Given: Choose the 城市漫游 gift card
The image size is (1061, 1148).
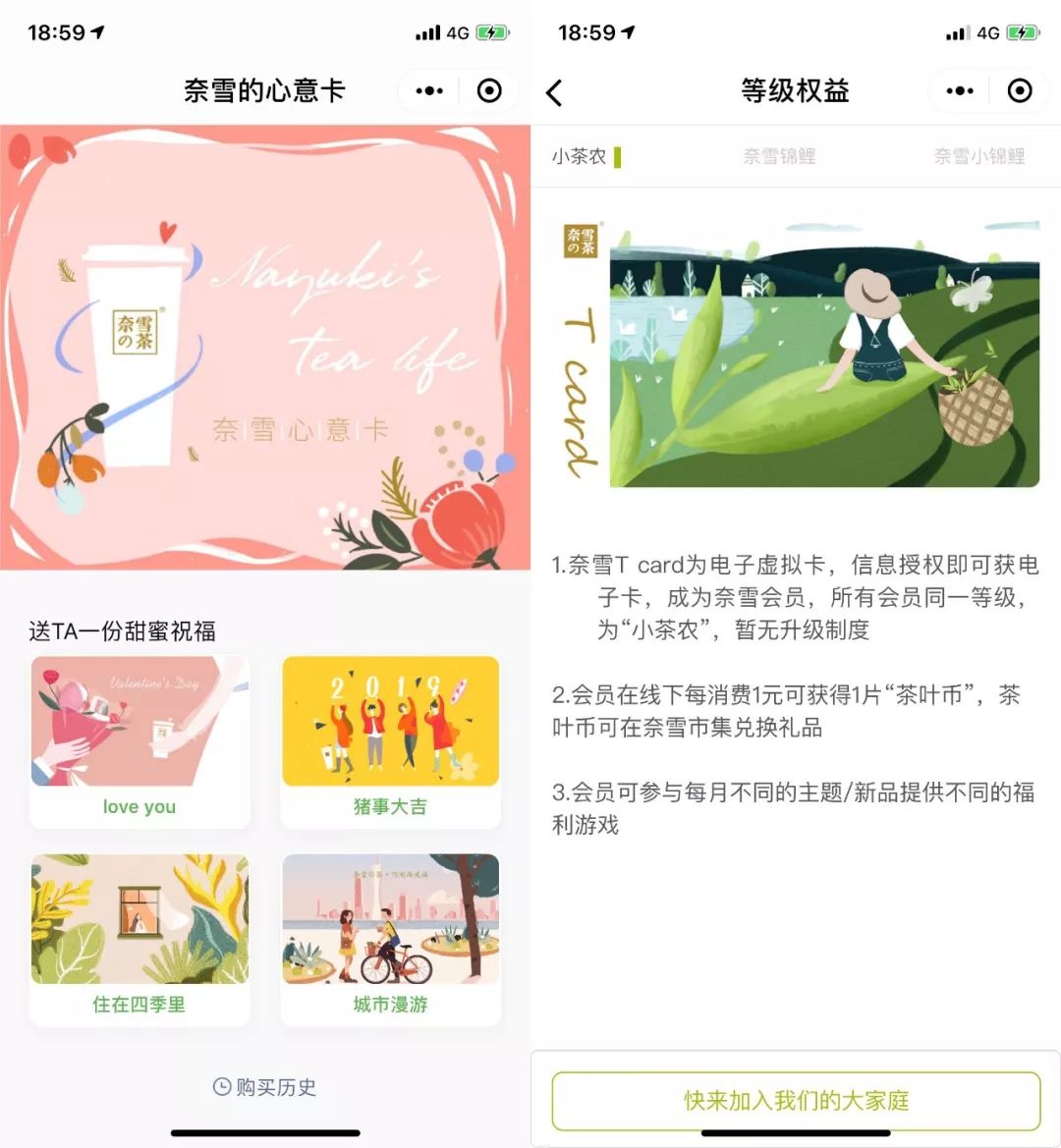Looking at the screenshot, I should [391, 939].
